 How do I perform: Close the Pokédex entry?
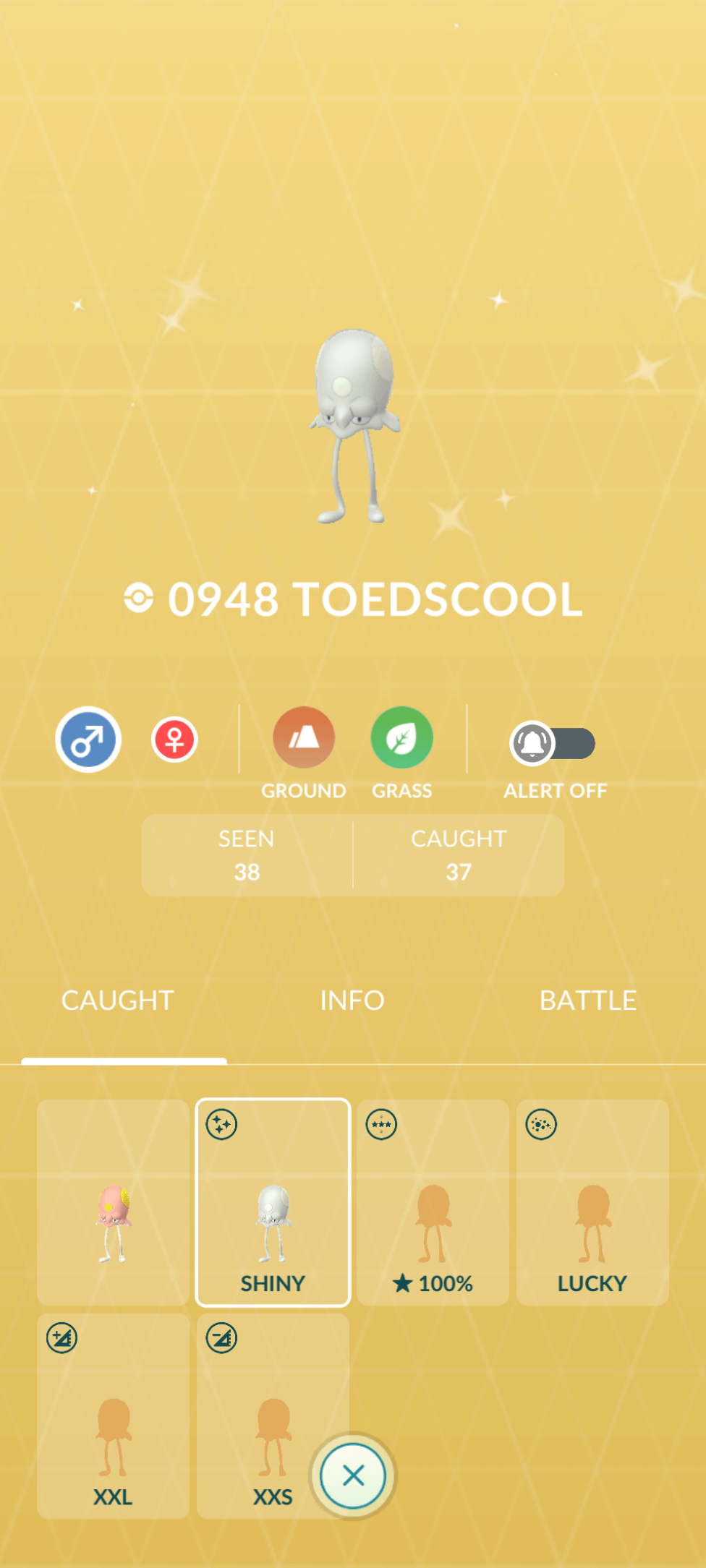tap(353, 1475)
